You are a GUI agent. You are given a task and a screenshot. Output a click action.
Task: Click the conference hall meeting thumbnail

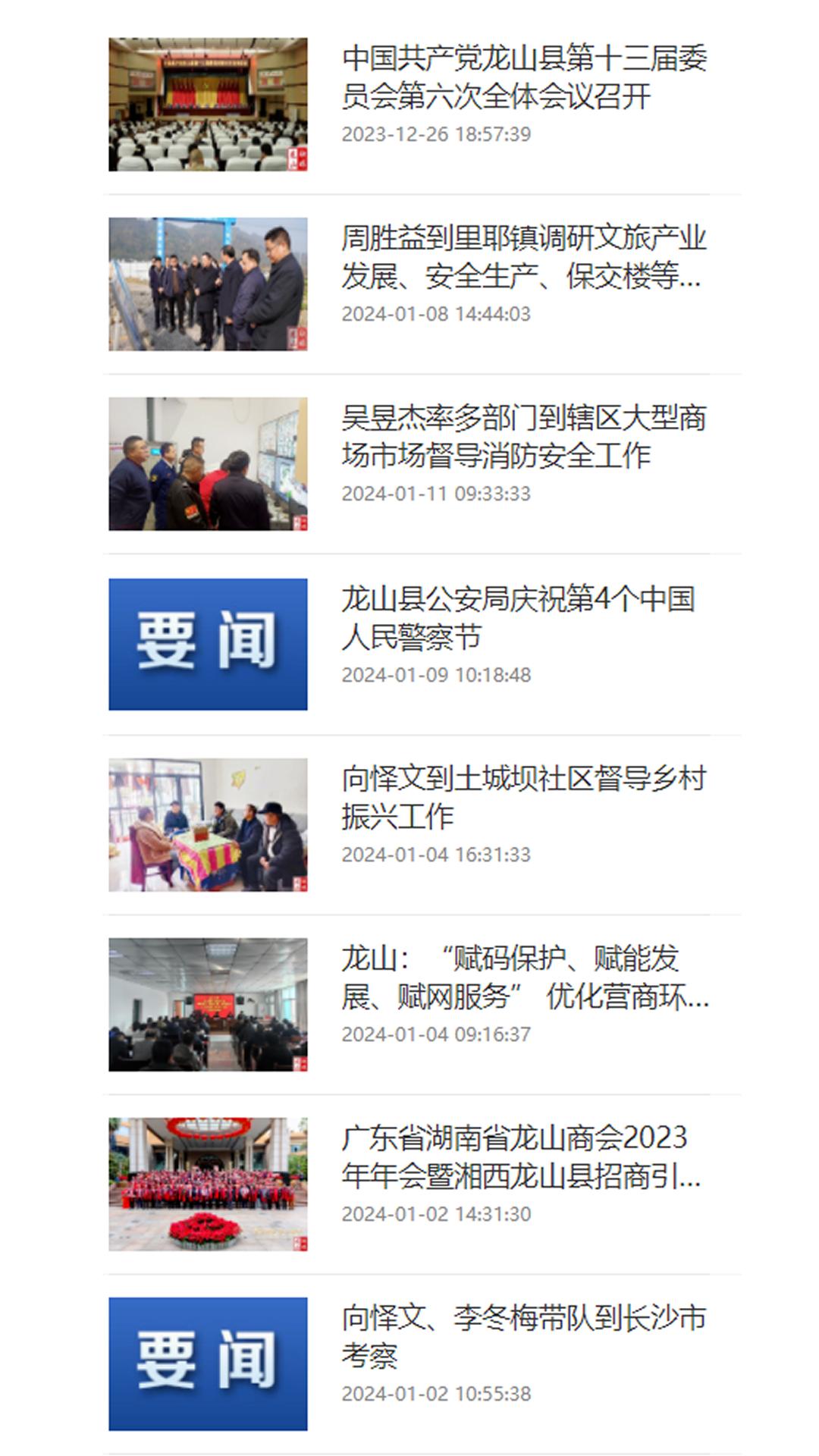coord(209,104)
